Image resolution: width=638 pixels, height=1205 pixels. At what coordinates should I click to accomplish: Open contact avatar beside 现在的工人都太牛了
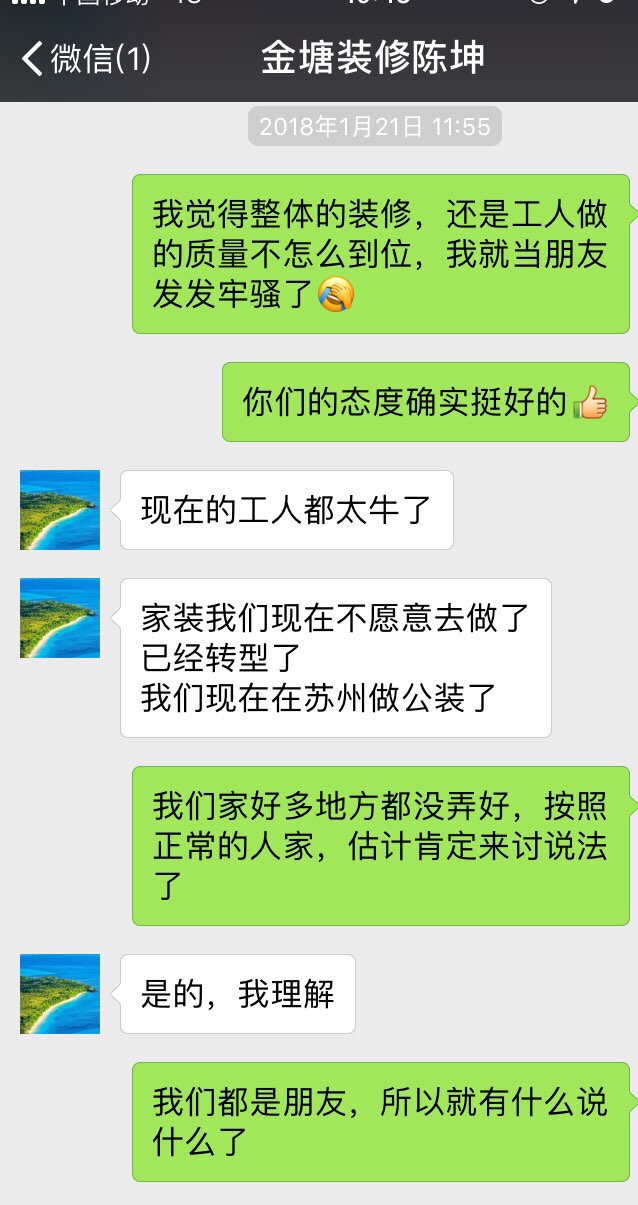coord(60,510)
